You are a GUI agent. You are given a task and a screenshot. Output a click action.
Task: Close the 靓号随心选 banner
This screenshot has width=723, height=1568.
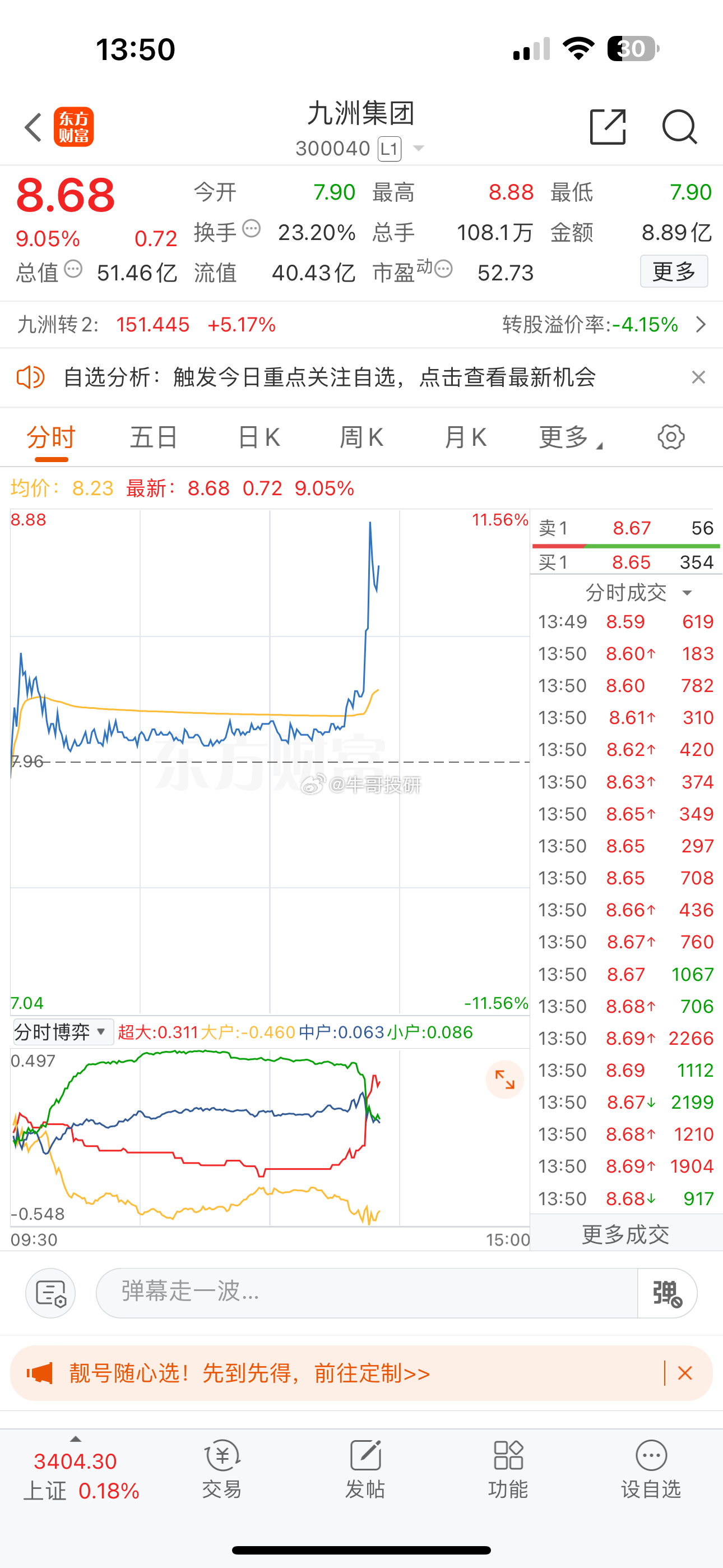pyautogui.click(x=685, y=1373)
